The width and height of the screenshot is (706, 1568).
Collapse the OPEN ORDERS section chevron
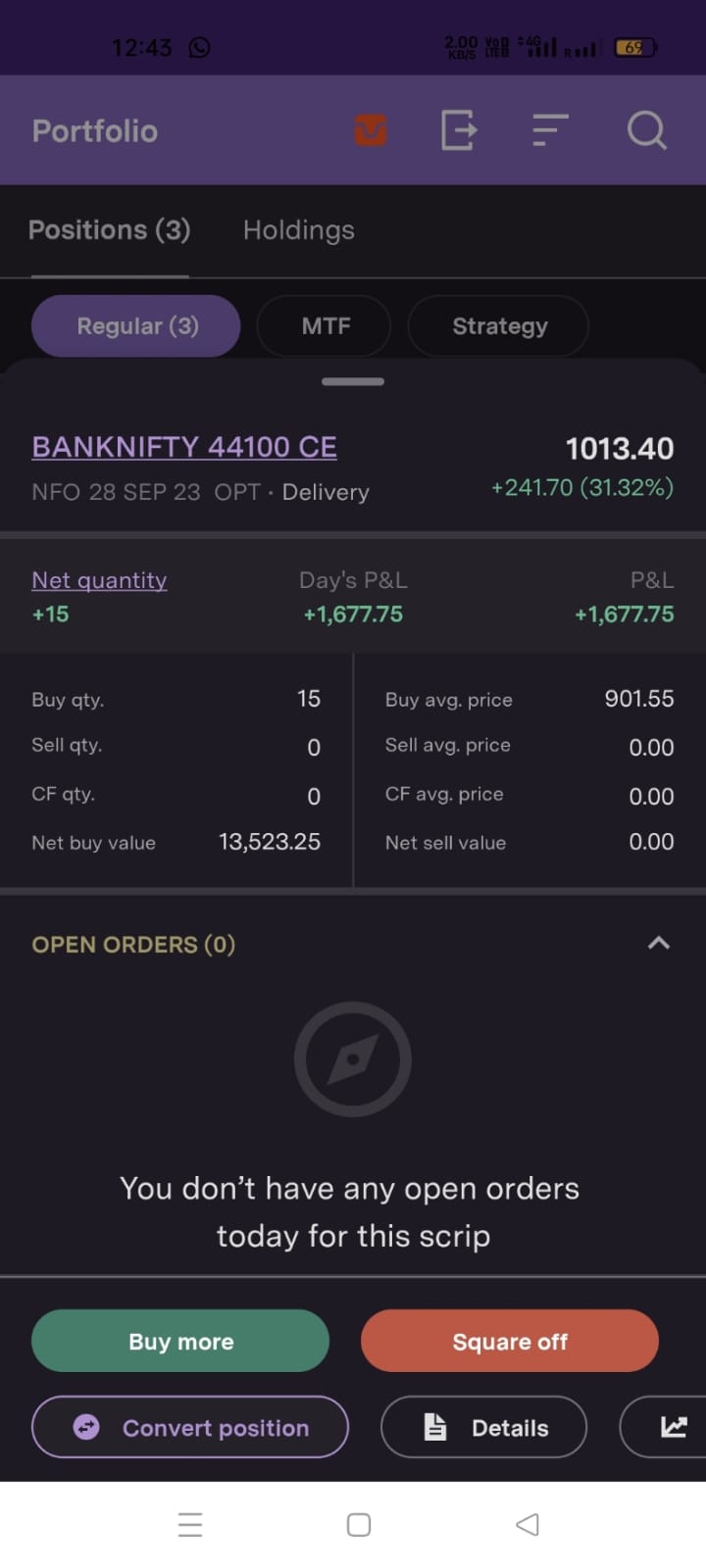[658, 943]
